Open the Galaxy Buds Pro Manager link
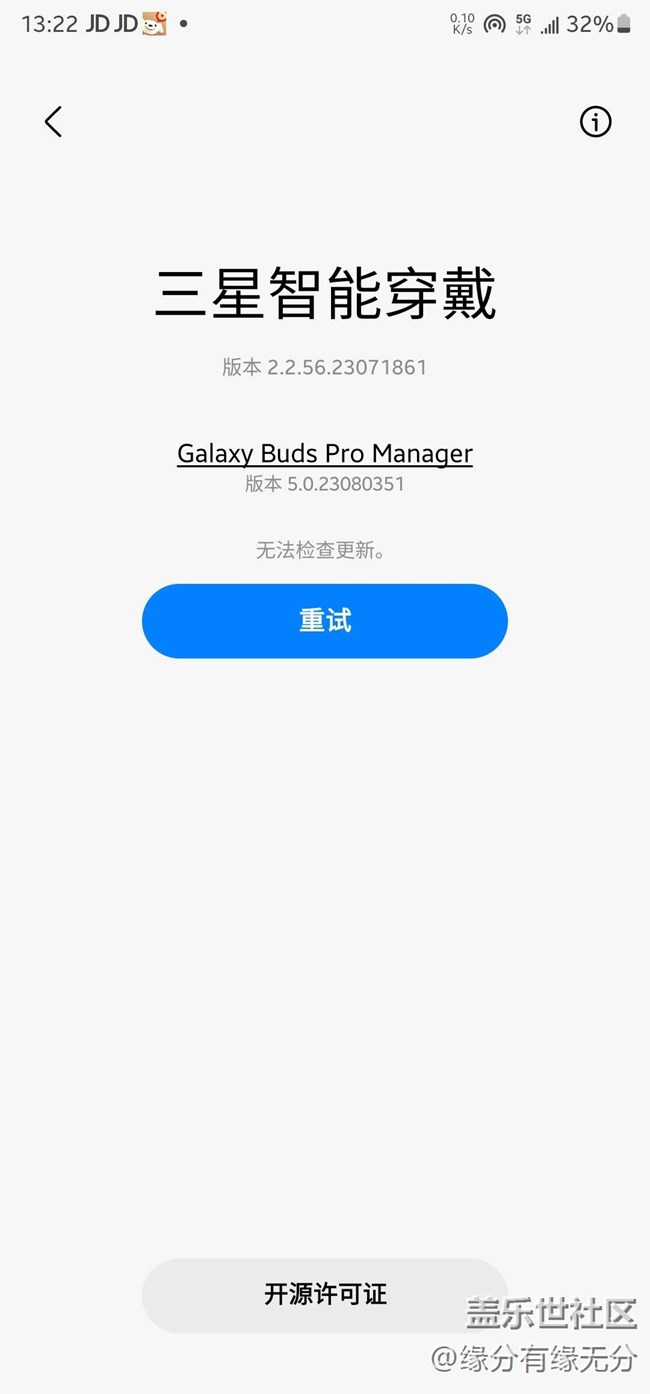 pyautogui.click(x=325, y=453)
